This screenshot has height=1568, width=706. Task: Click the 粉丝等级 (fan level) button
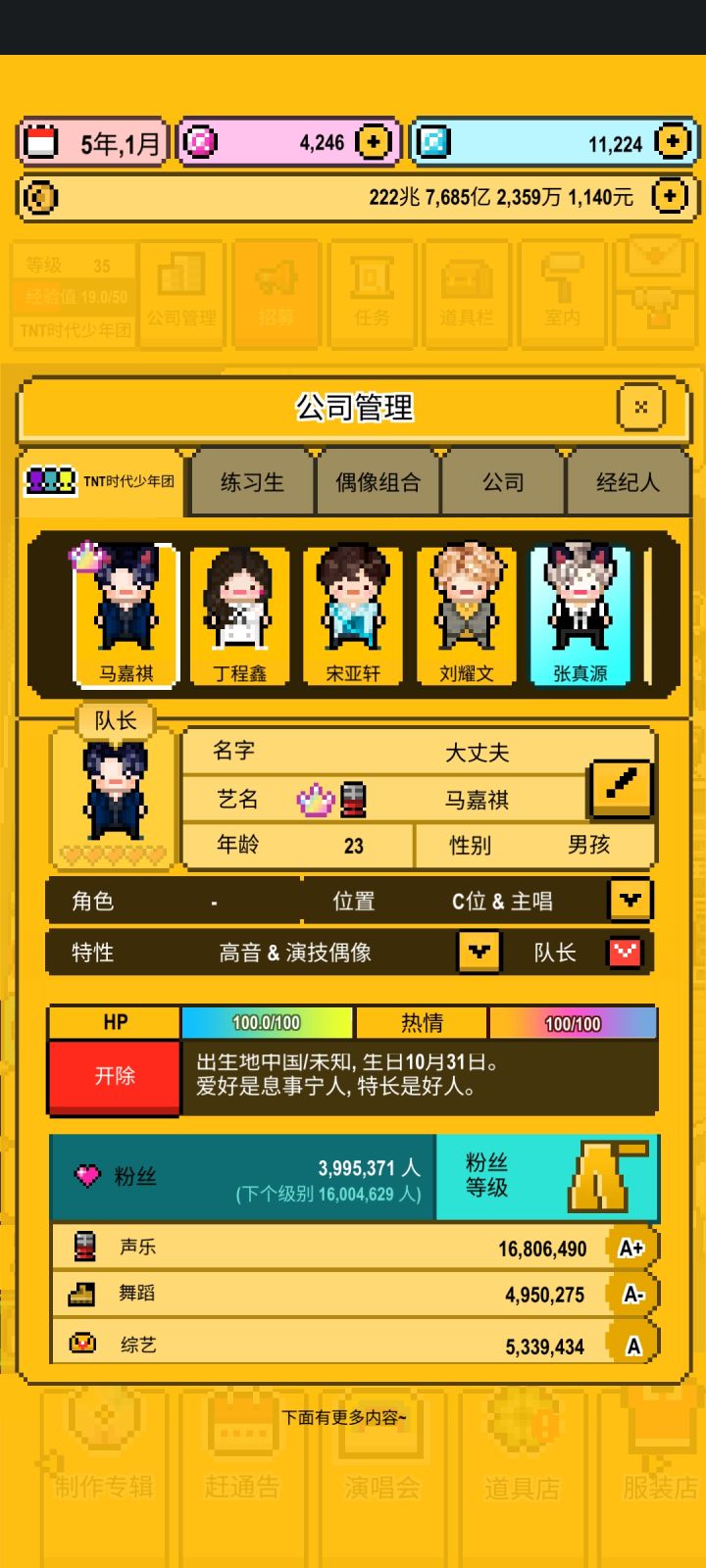[x=546, y=1178]
